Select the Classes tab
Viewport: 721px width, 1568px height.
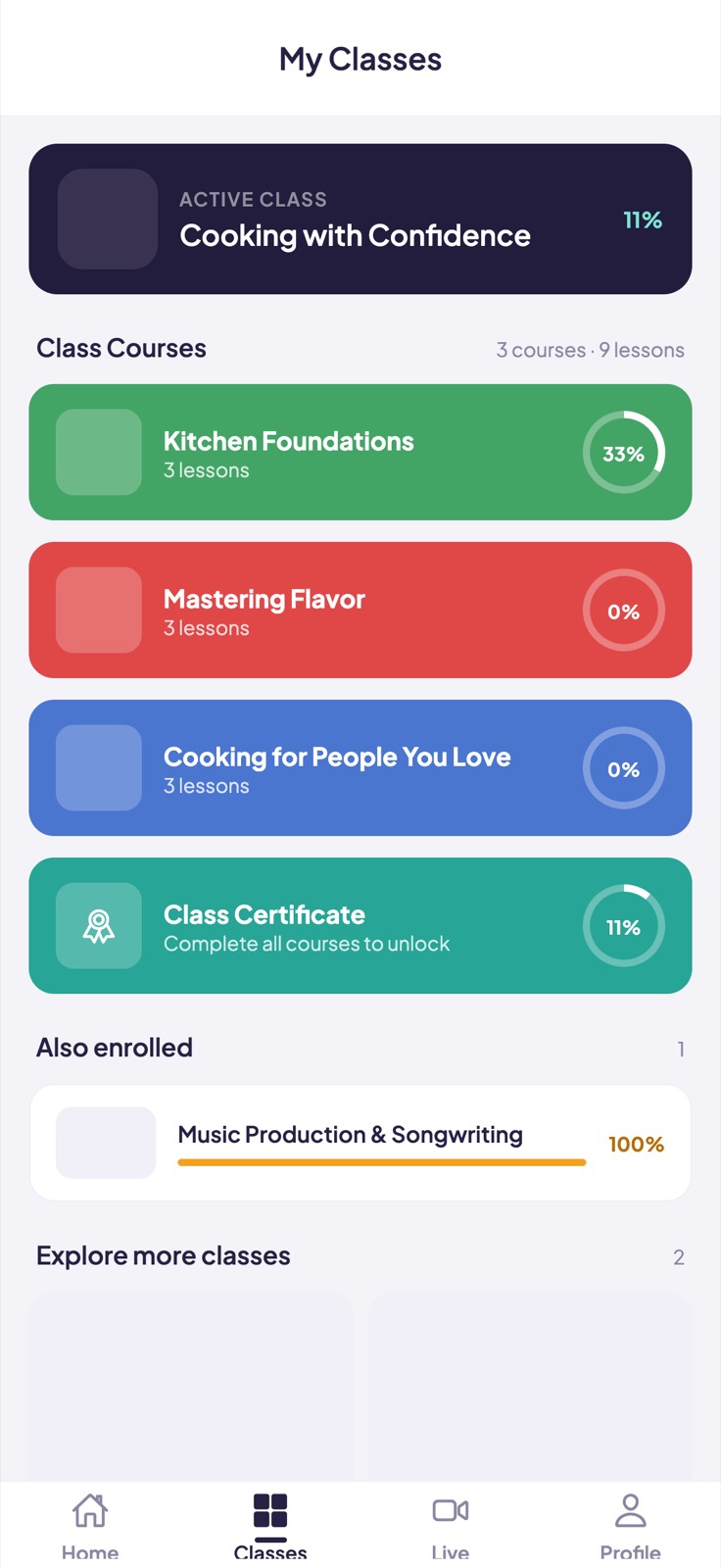[x=270, y=1525]
